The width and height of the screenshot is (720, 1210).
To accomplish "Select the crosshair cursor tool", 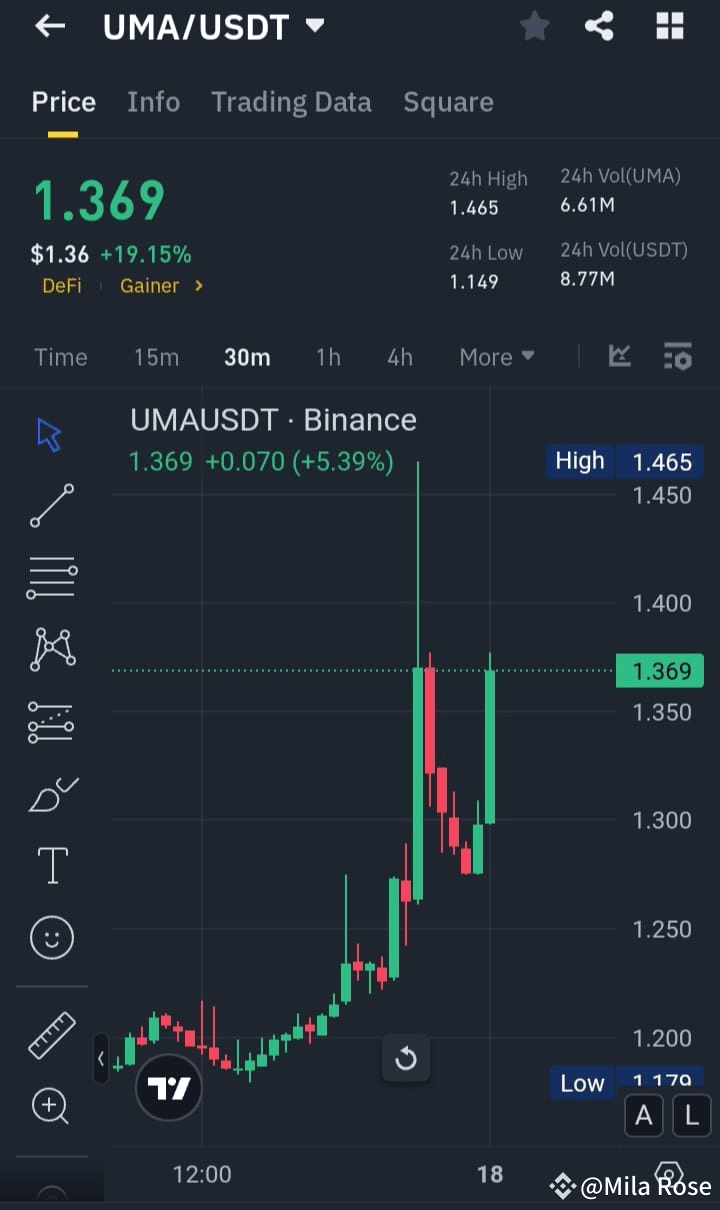I will click(50, 434).
